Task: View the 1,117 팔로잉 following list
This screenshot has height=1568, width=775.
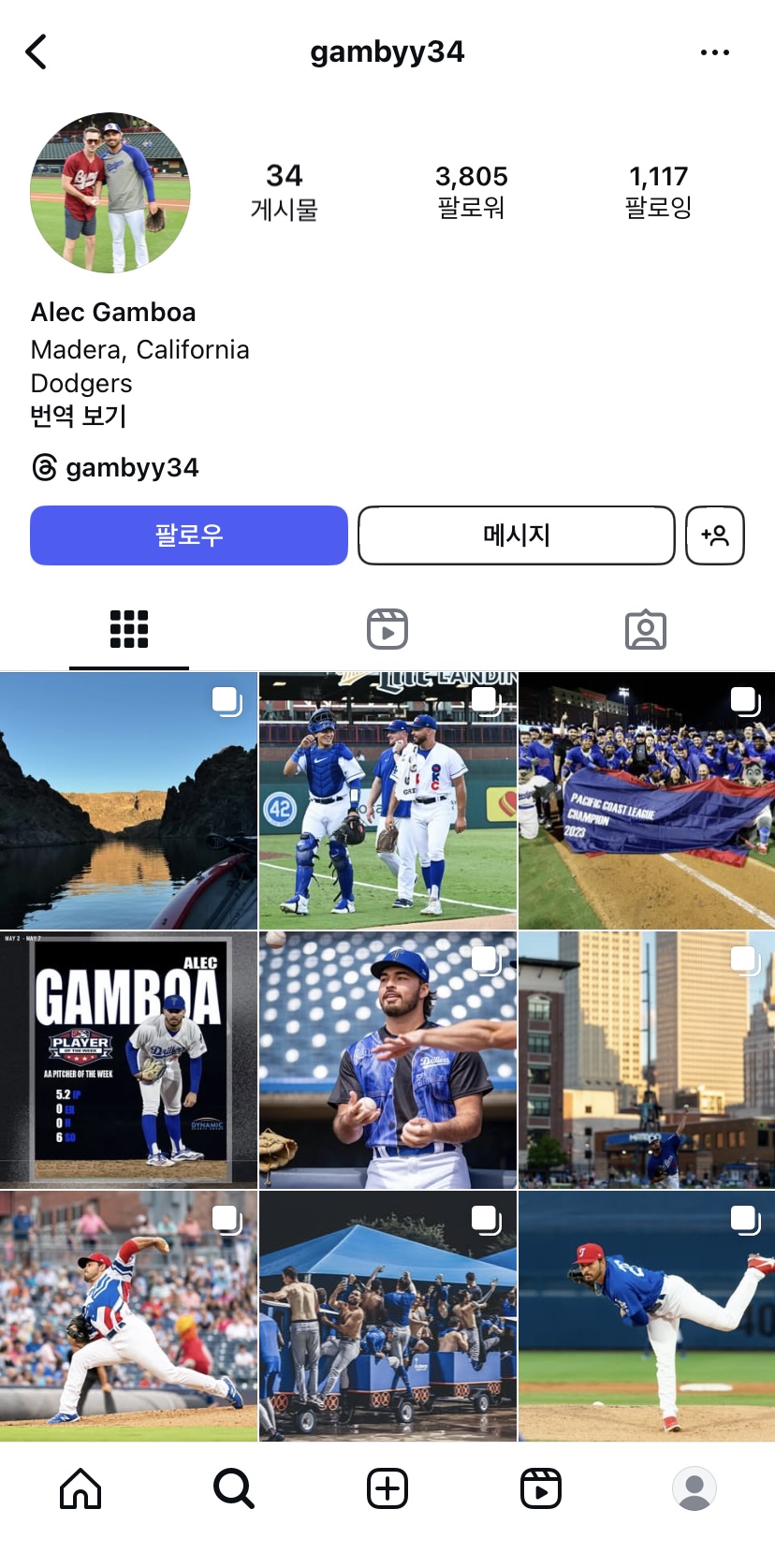Action: pos(658,190)
